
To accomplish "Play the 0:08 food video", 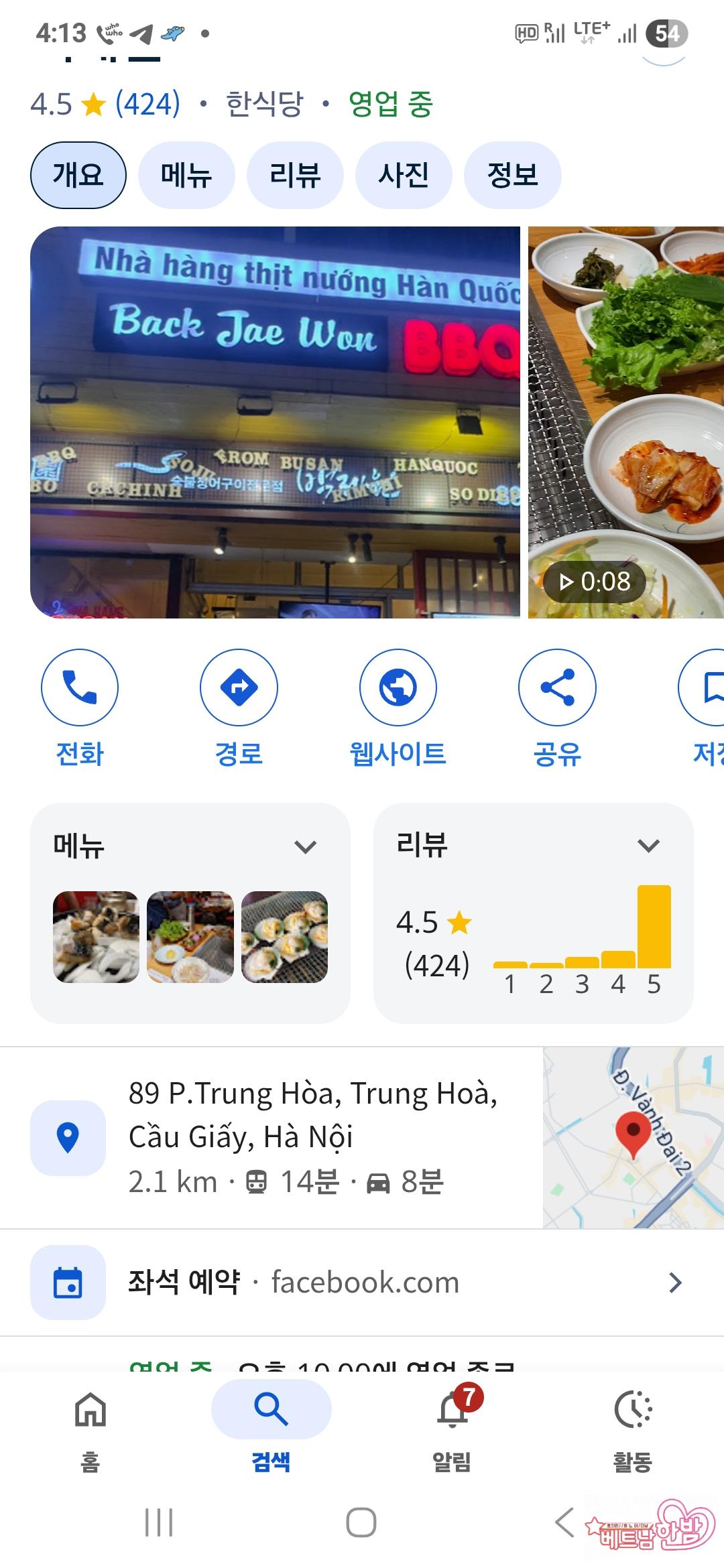I will [x=594, y=582].
